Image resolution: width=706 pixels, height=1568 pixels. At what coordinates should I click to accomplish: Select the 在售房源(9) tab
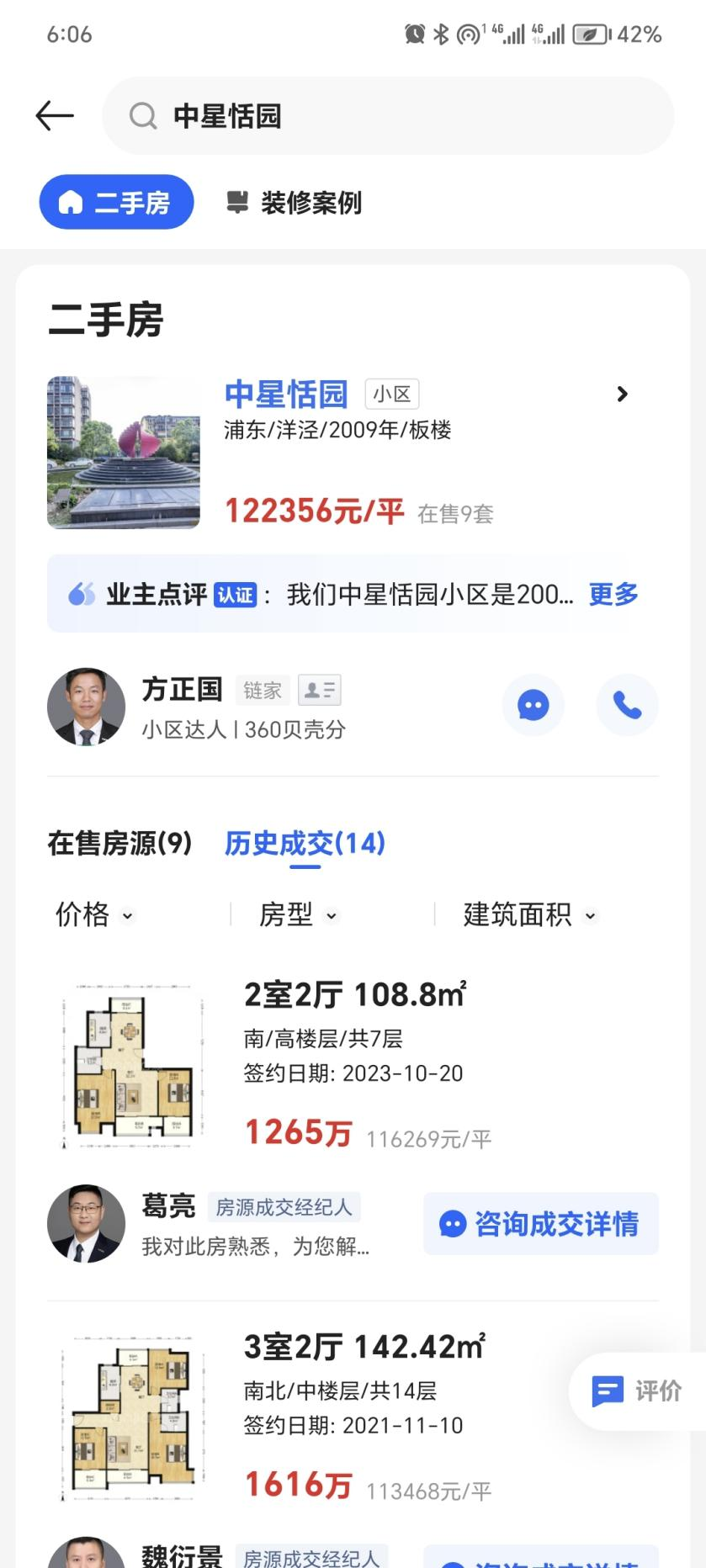point(119,842)
